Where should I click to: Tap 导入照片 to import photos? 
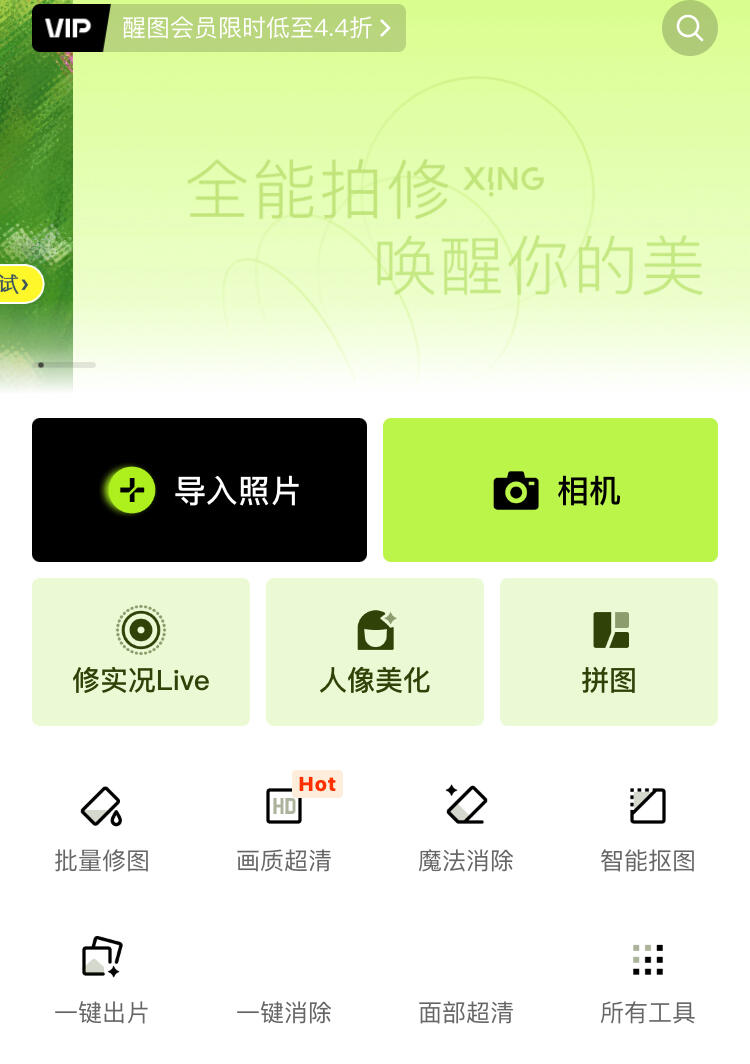point(199,490)
